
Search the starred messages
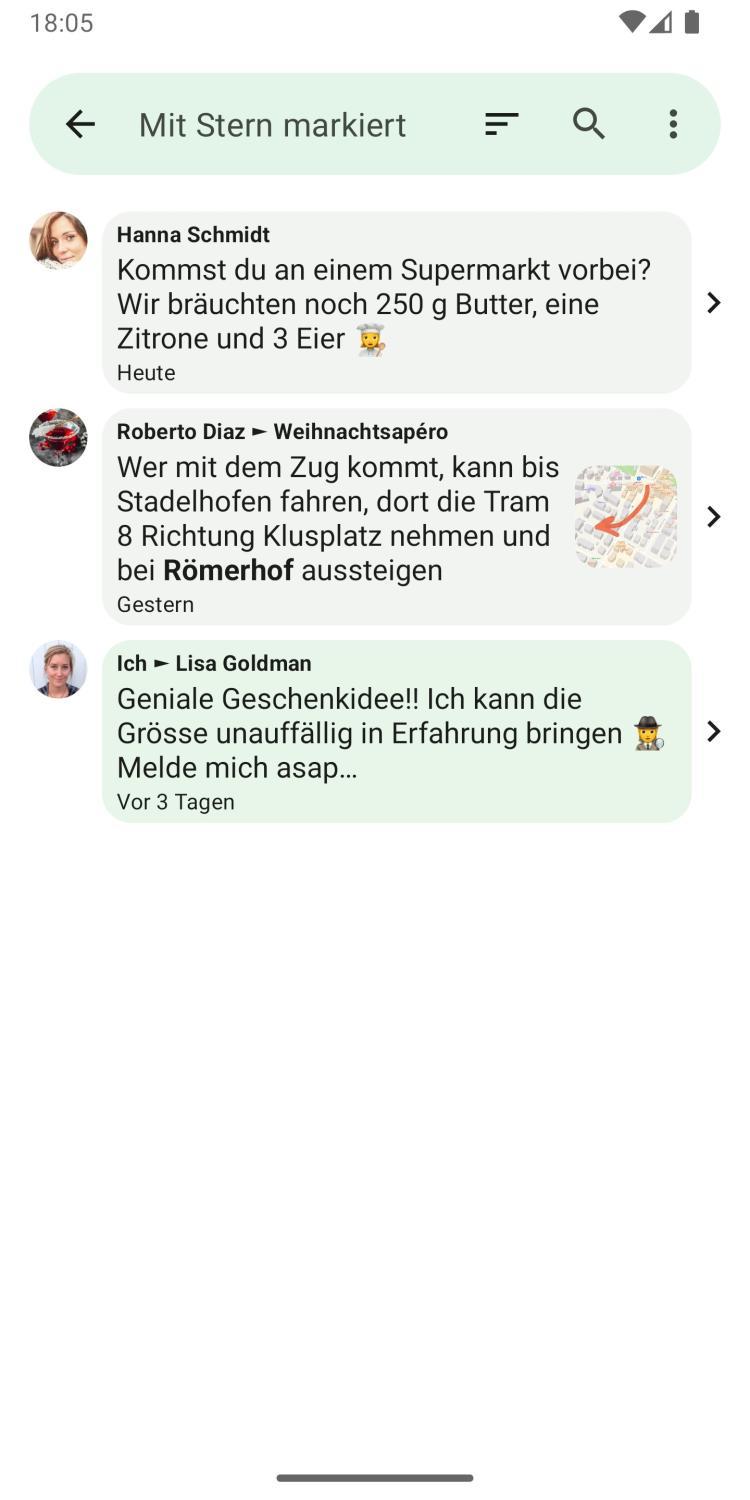point(589,124)
